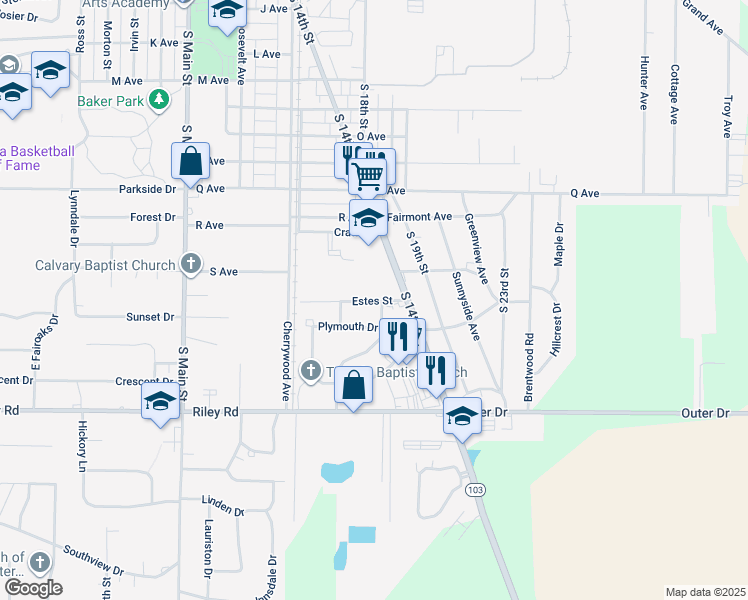The height and width of the screenshot is (600, 748).
Task: Tap the graduation cap marker on Fairmont Ave
Action: (368, 218)
